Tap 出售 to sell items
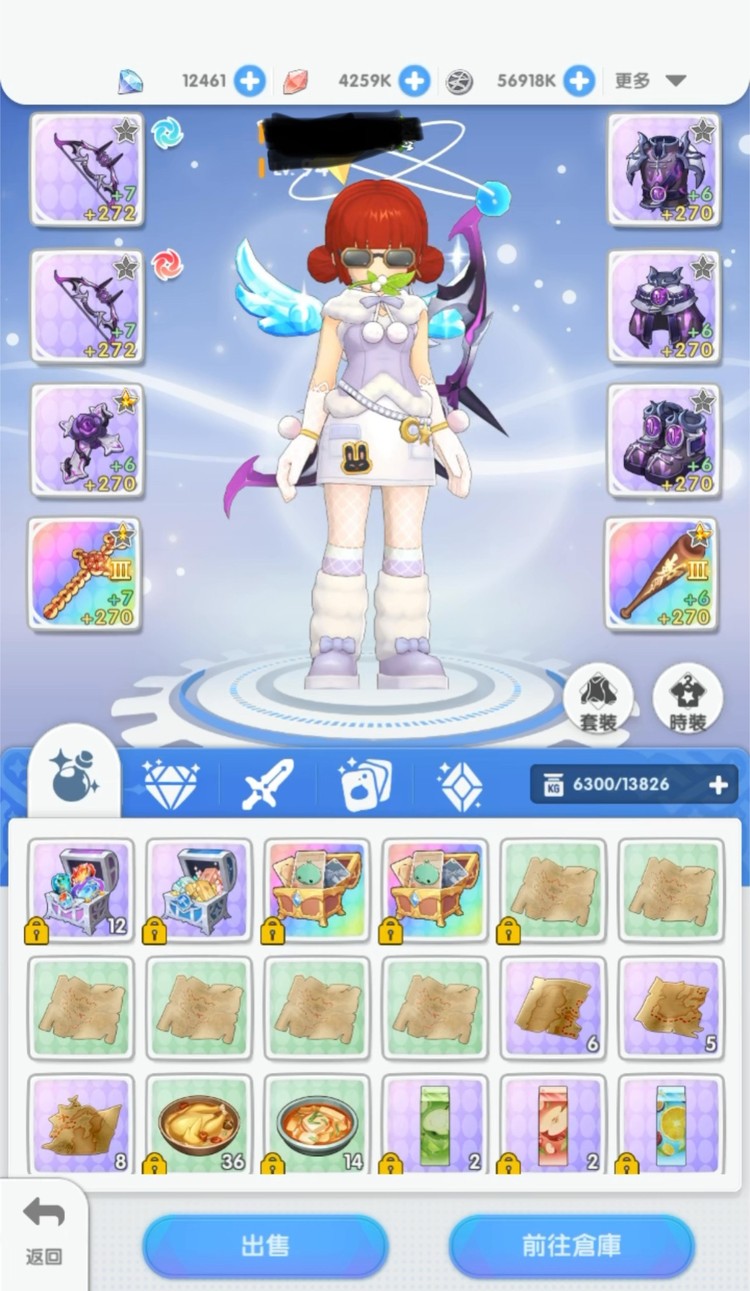This screenshot has width=750, height=1291. click(x=265, y=1246)
